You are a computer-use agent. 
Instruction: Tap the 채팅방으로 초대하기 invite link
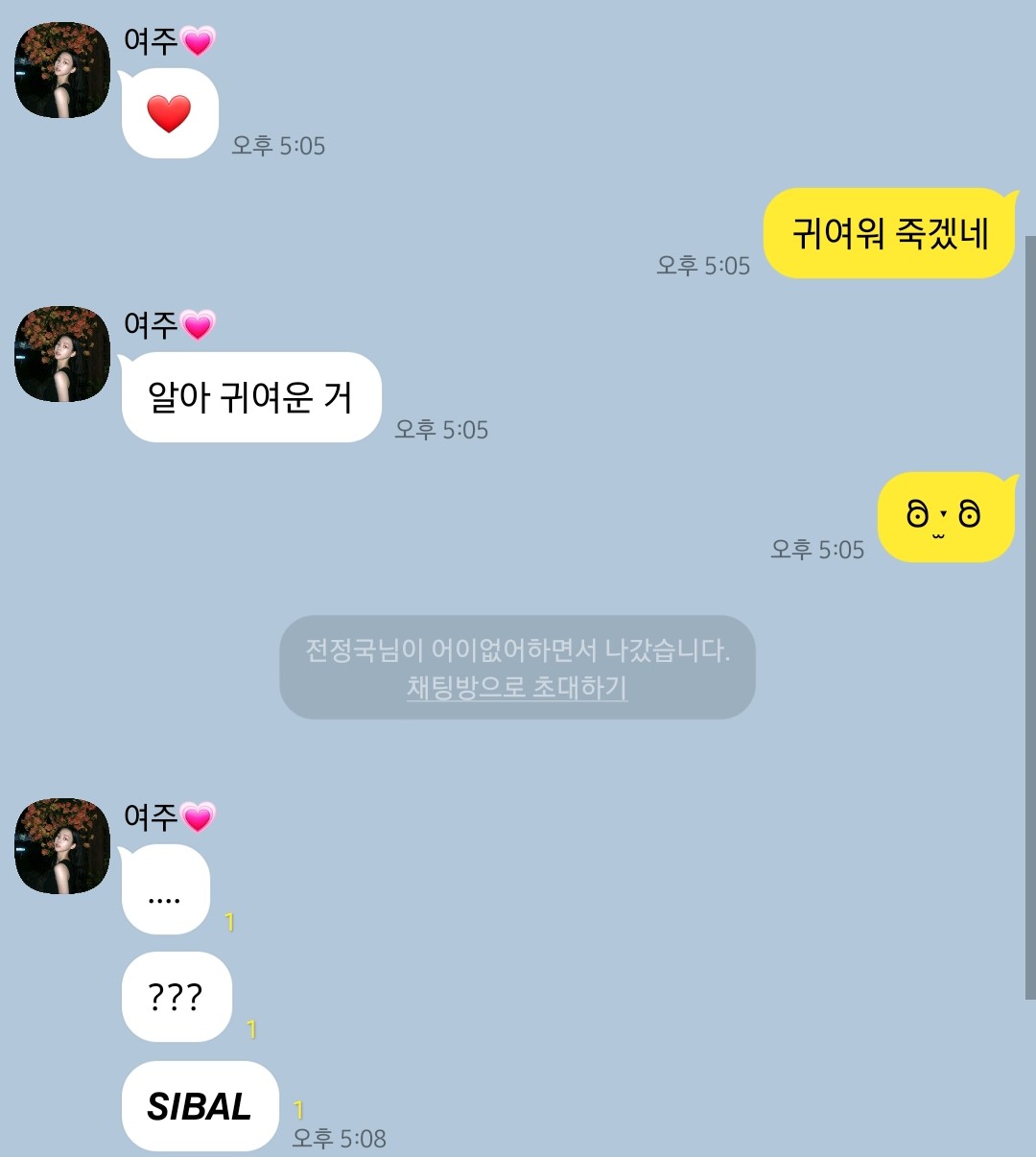point(517,688)
